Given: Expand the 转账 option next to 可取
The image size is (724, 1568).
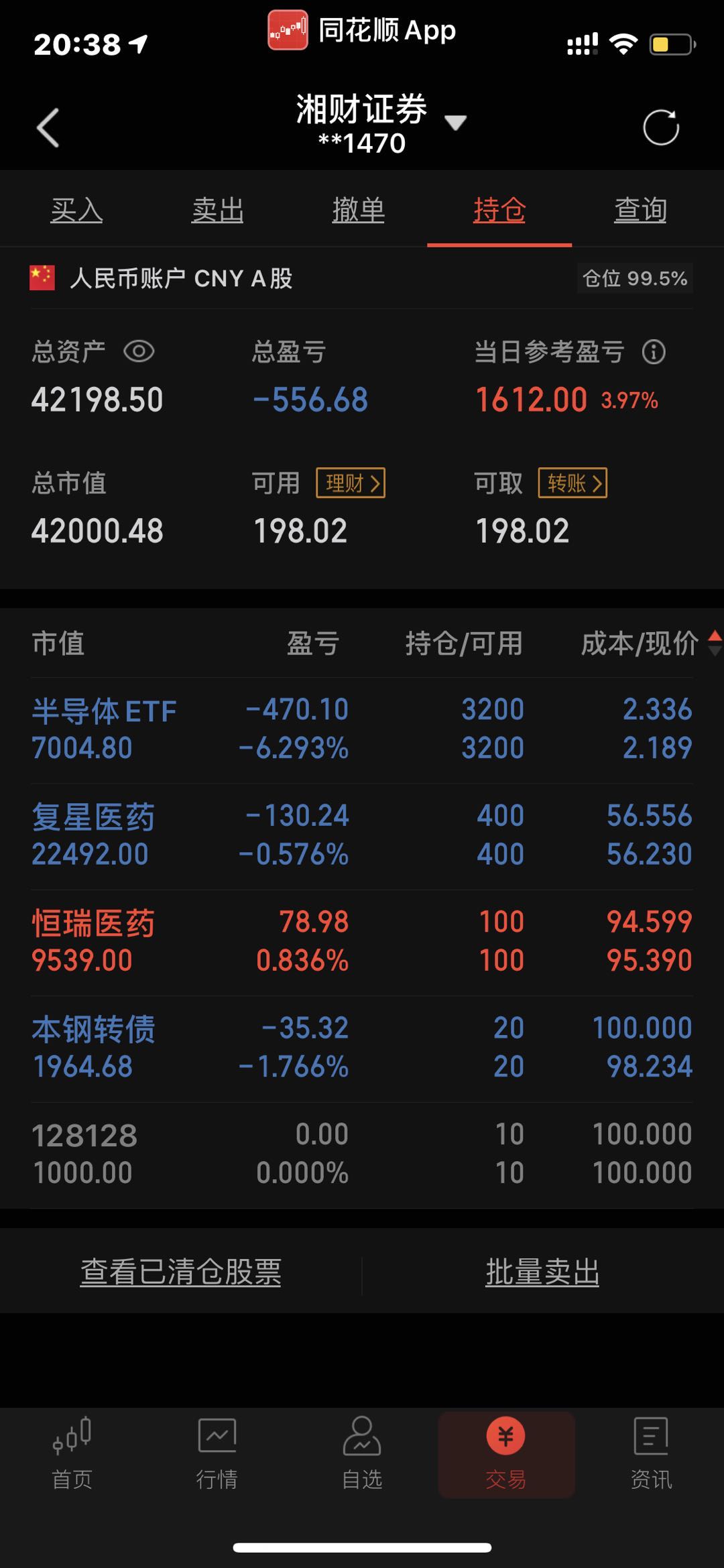Looking at the screenshot, I should pos(573,482).
